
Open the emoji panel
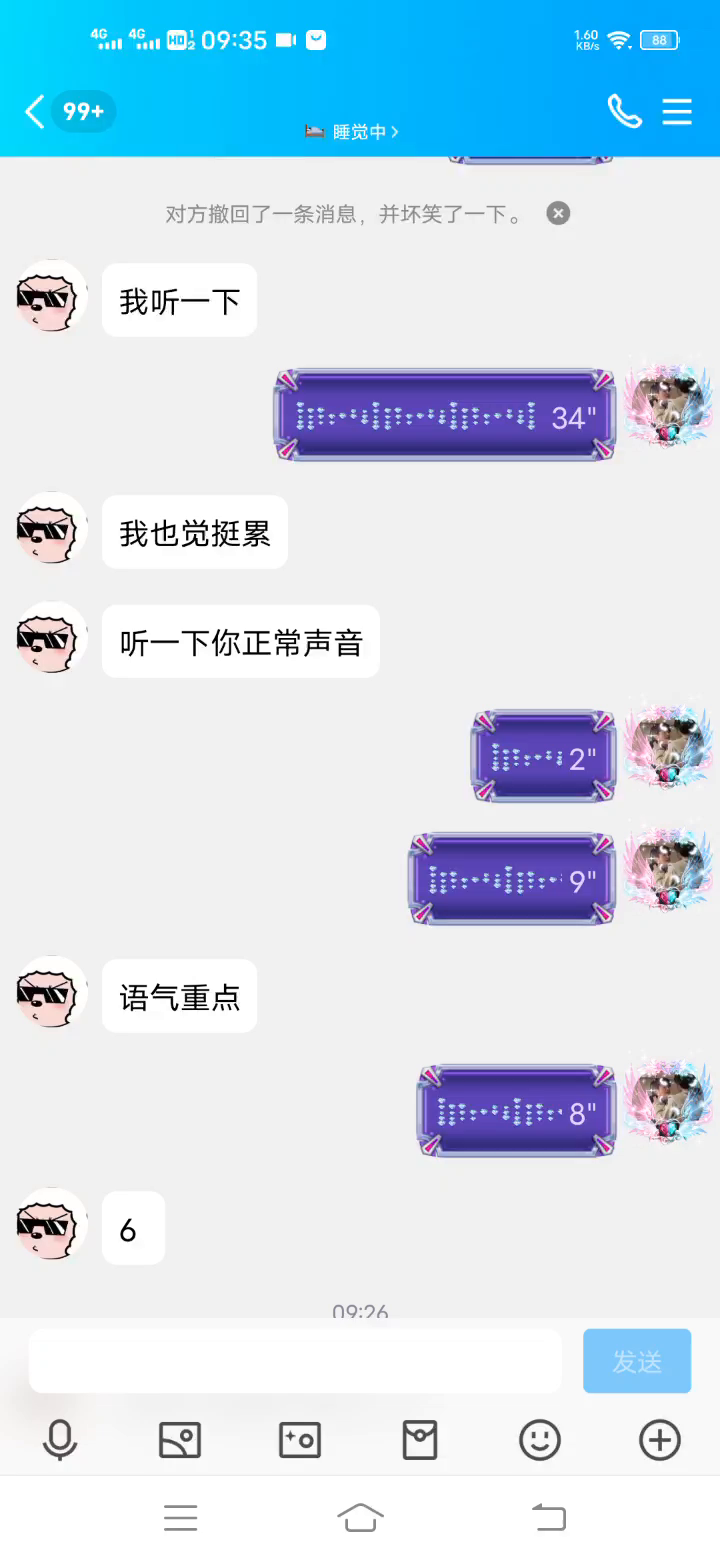click(x=539, y=1440)
